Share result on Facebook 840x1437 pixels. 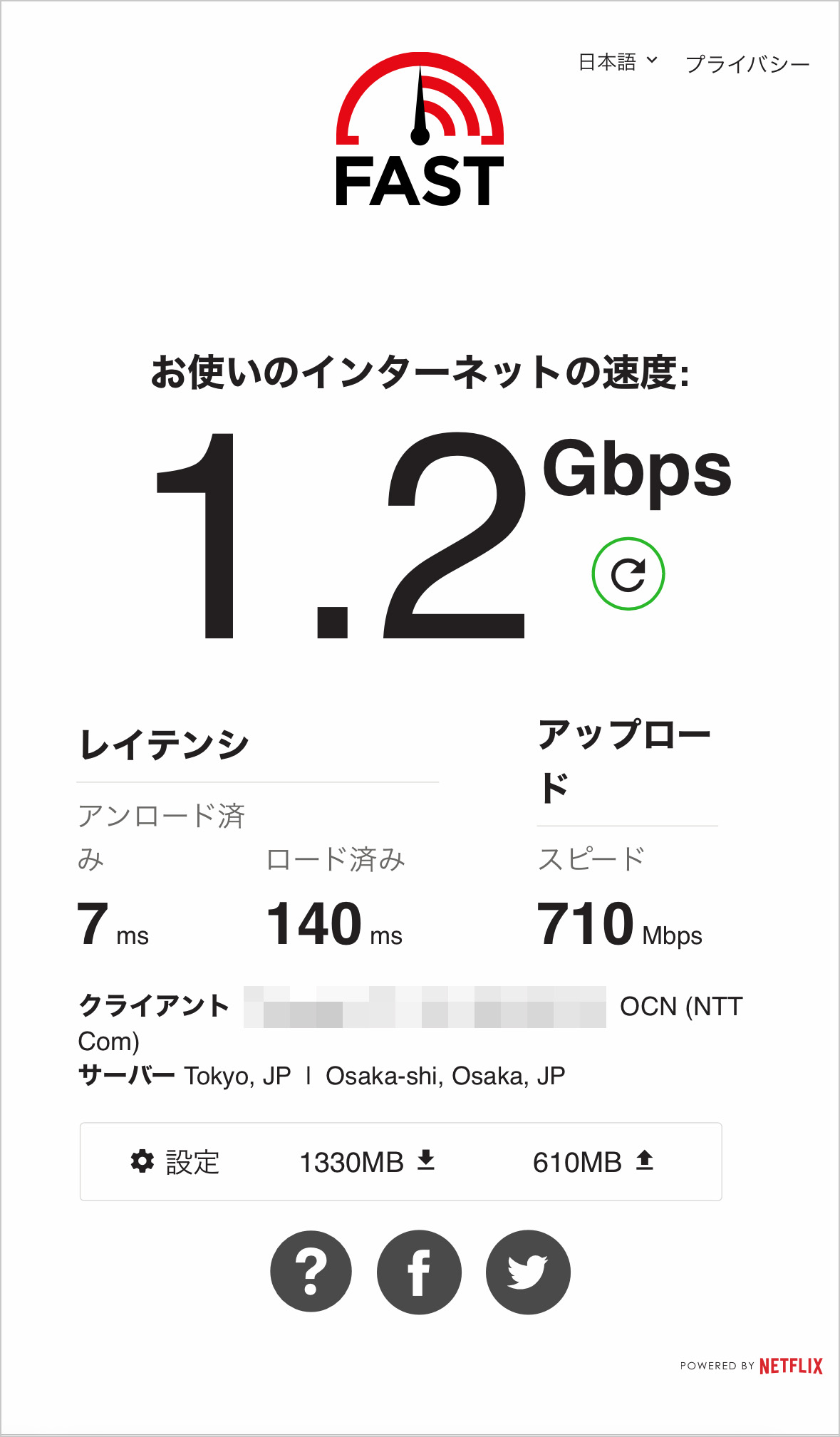tap(419, 1272)
